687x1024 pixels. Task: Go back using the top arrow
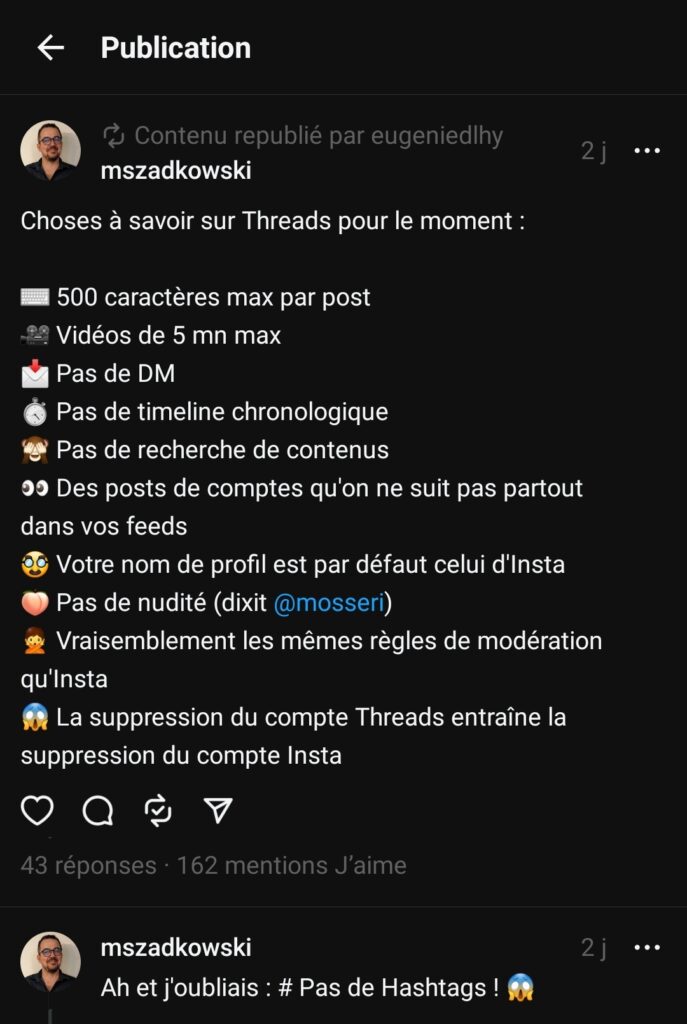pos(50,47)
